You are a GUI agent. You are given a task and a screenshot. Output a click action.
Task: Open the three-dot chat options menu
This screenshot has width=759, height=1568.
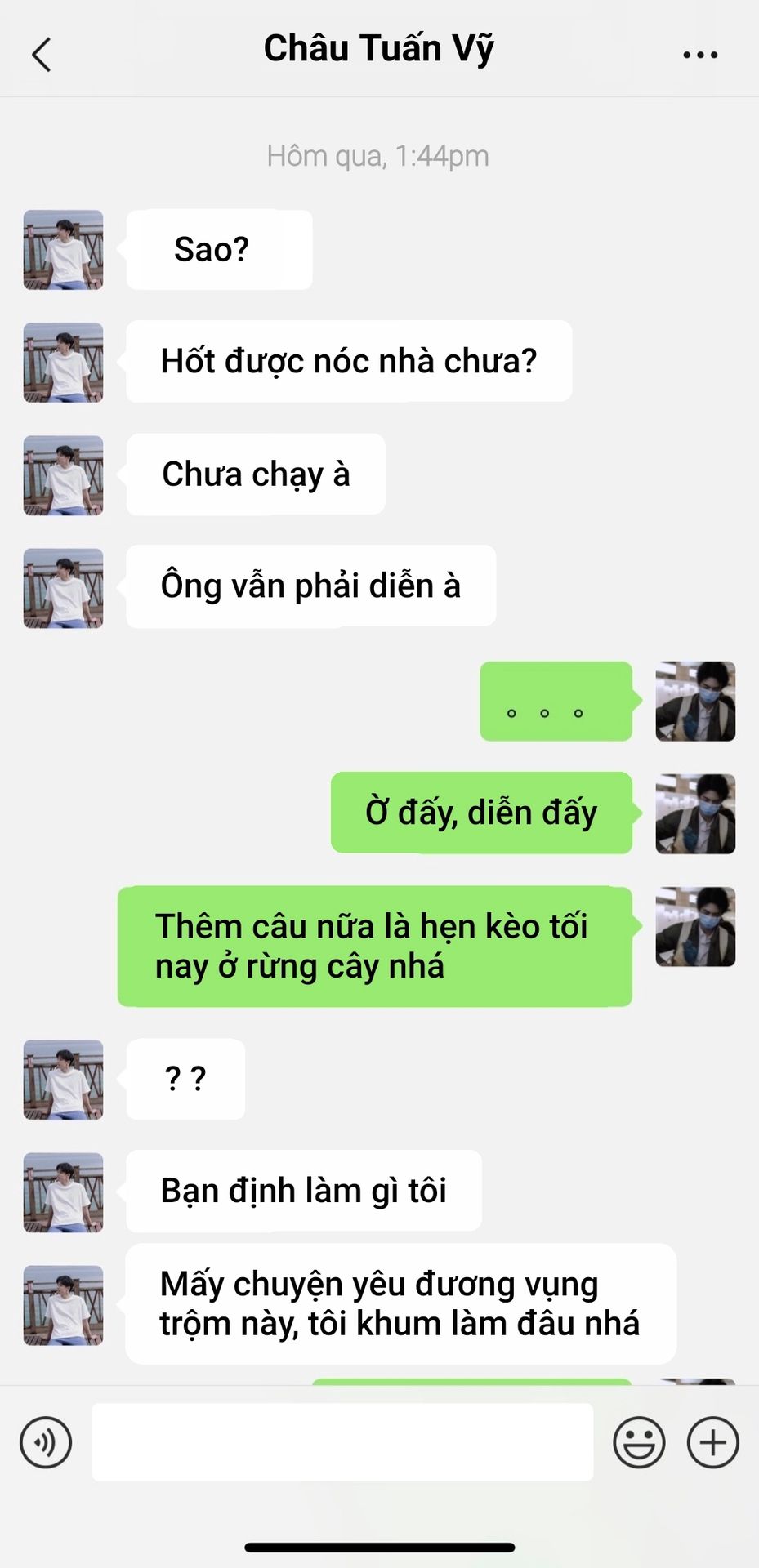(x=700, y=55)
